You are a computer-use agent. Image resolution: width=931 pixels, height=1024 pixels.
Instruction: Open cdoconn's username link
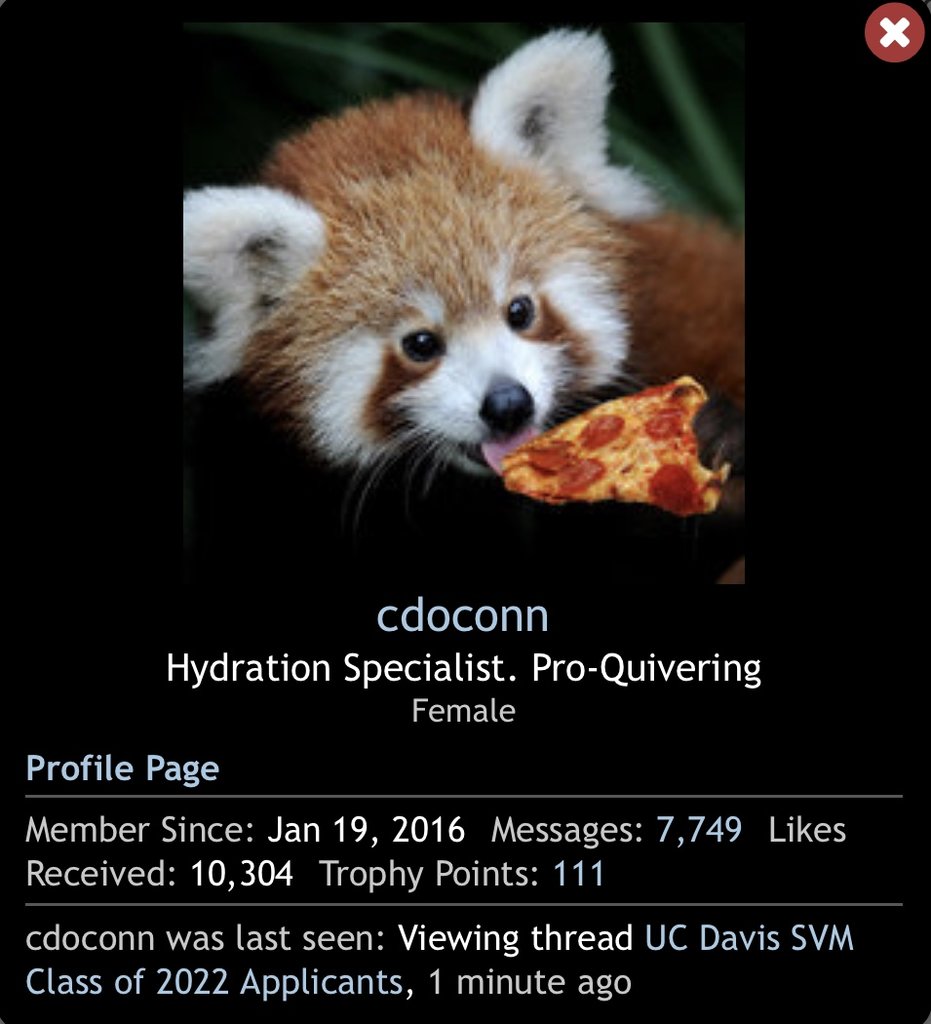(463, 615)
